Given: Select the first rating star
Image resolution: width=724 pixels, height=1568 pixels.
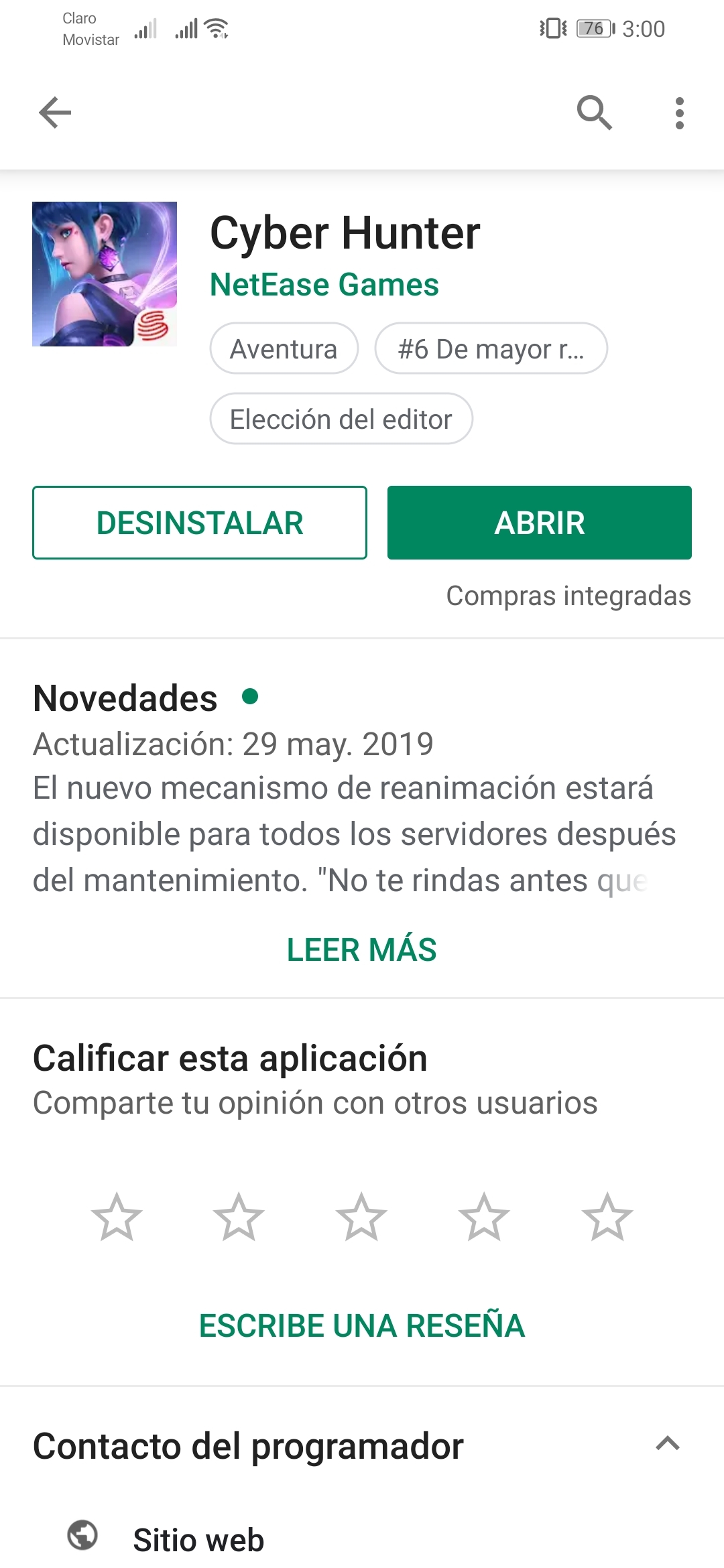Looking at the screenshot, I should tap(115, 1216).
